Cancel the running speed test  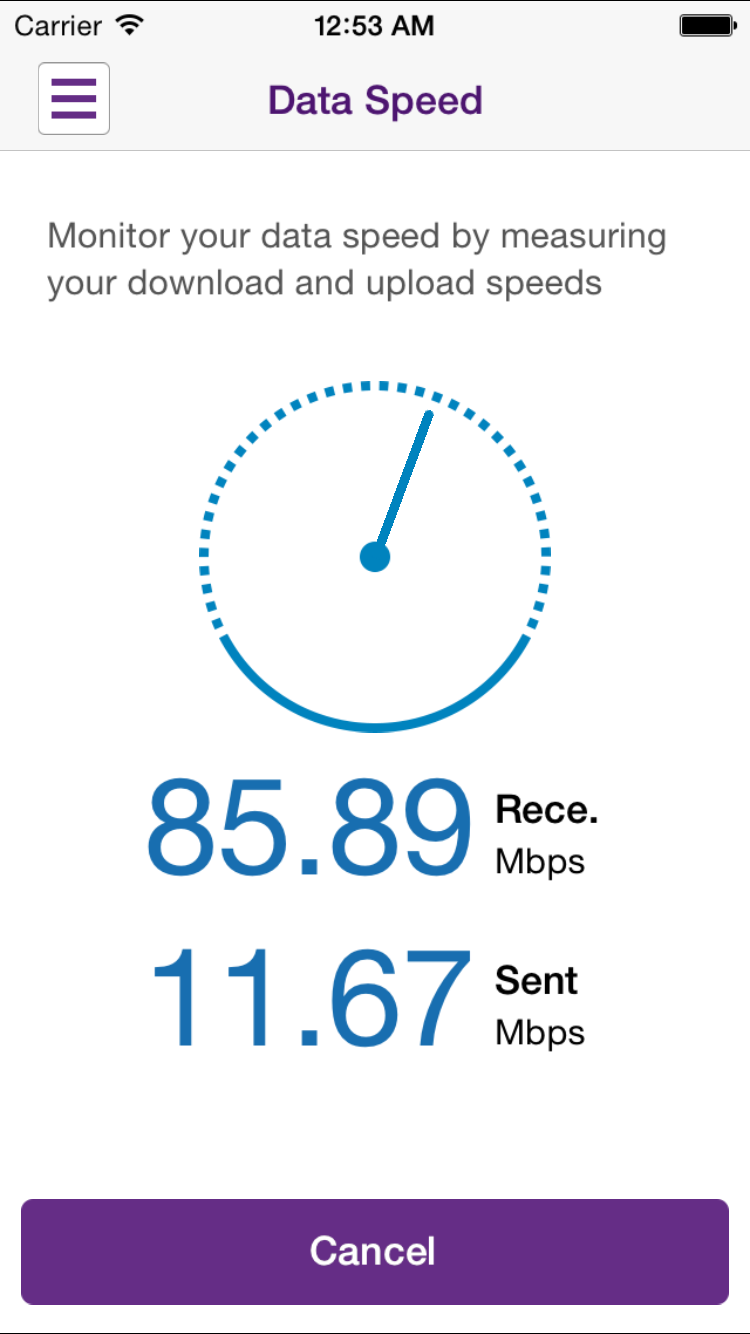point(374,1251)
